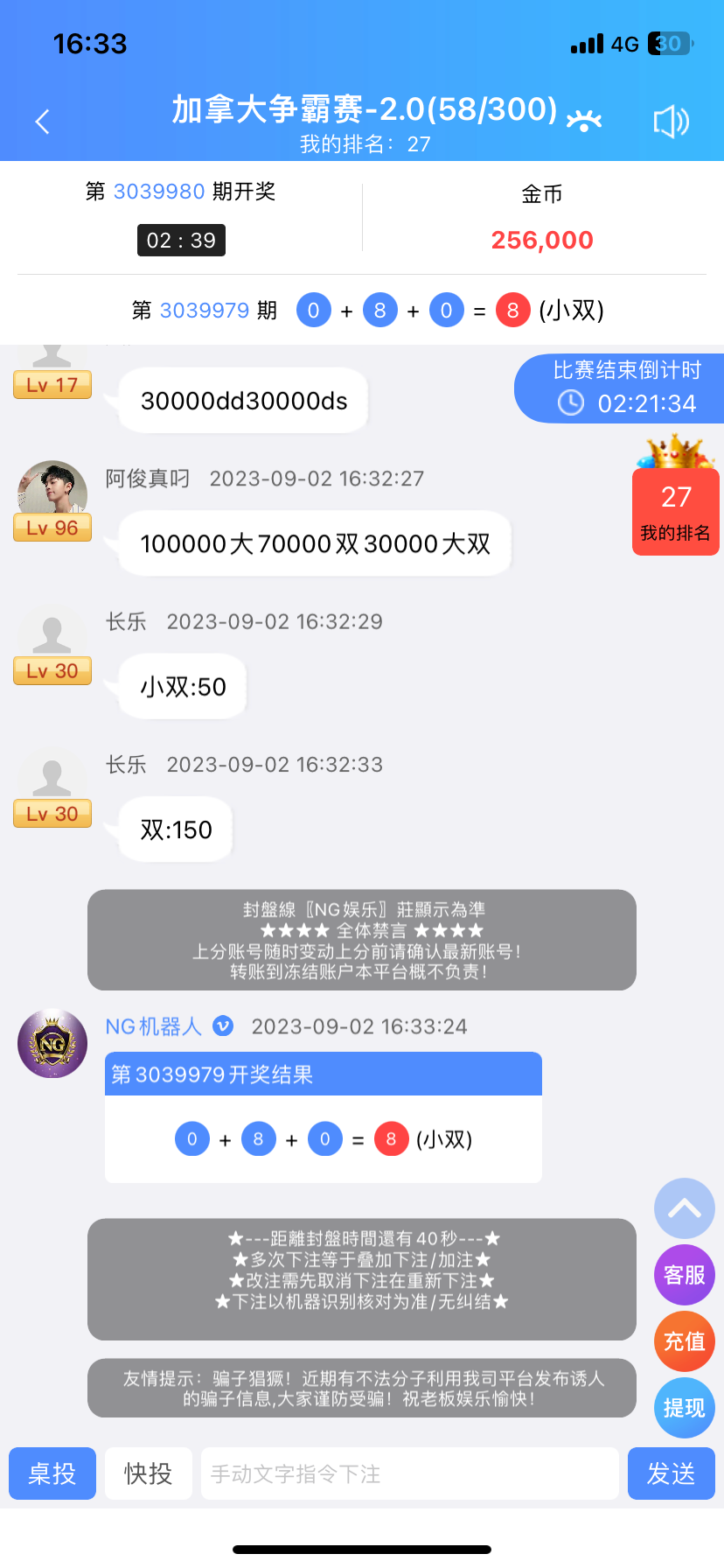The width and height of the screenshot is (724, 1568).
Task: Open the 充值 recharge button
Action: pyautogui.click(x=684, y=1341)
